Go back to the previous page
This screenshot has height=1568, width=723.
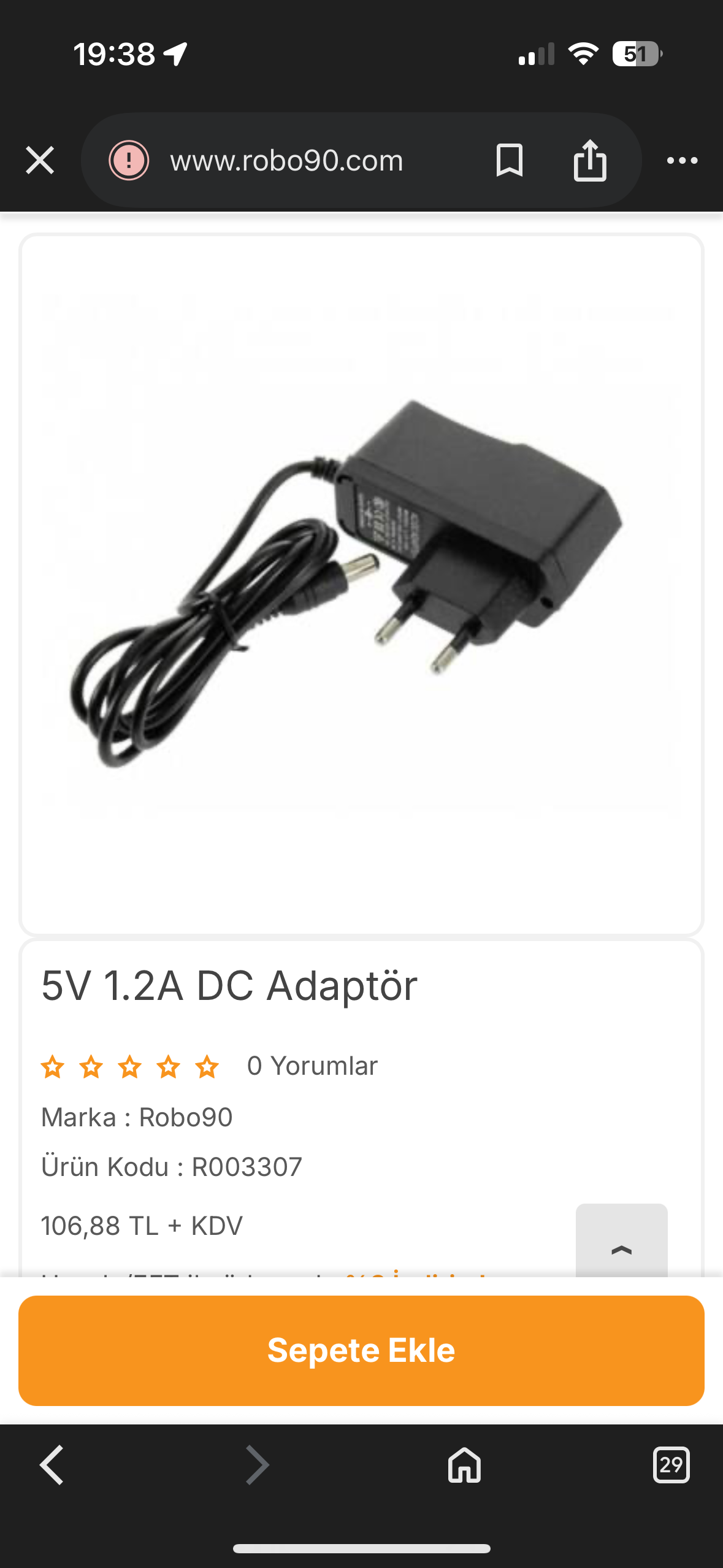pyautogui.click(x=52, y=1464)
